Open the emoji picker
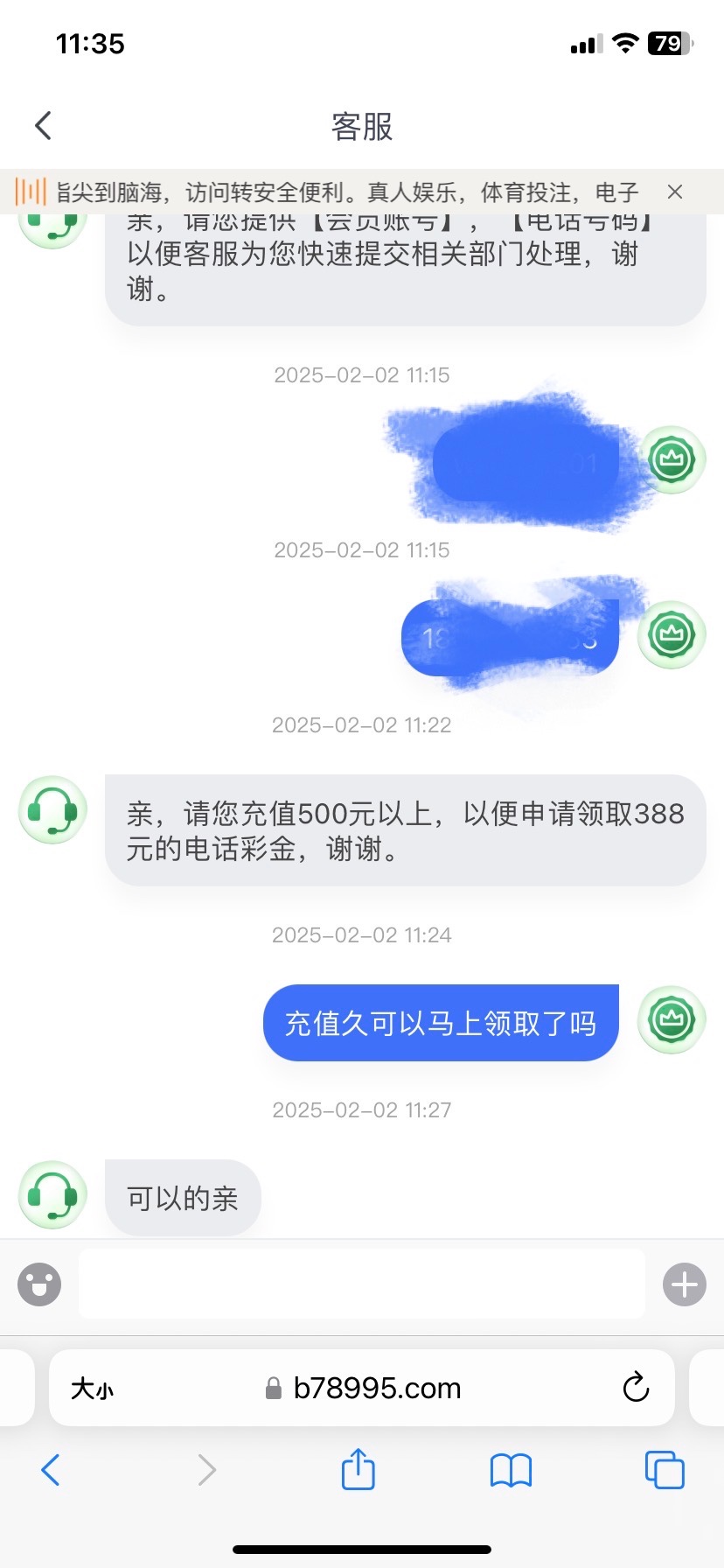The height and width of the screenshot is (1568, 724). point(39,1284)
